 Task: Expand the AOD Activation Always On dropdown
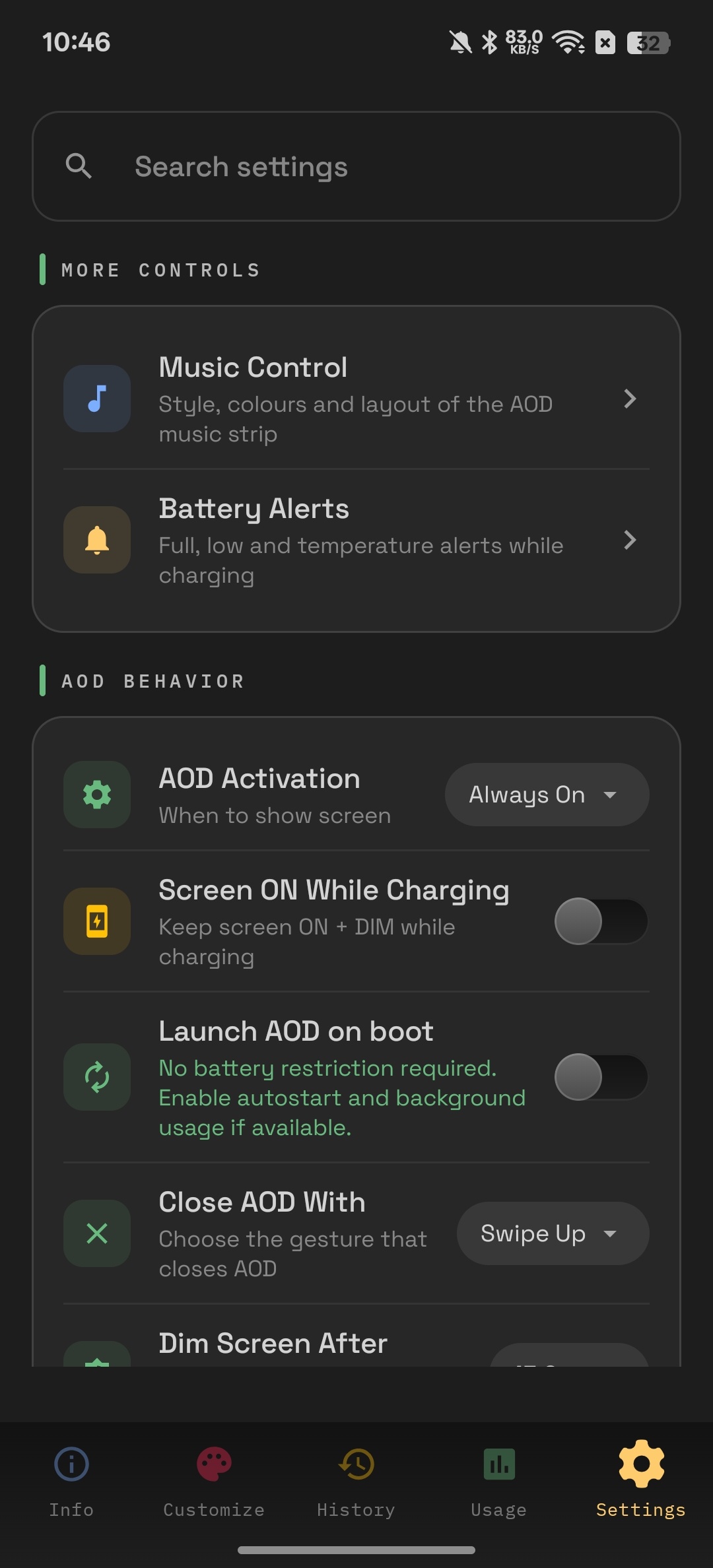coord(547,795)
